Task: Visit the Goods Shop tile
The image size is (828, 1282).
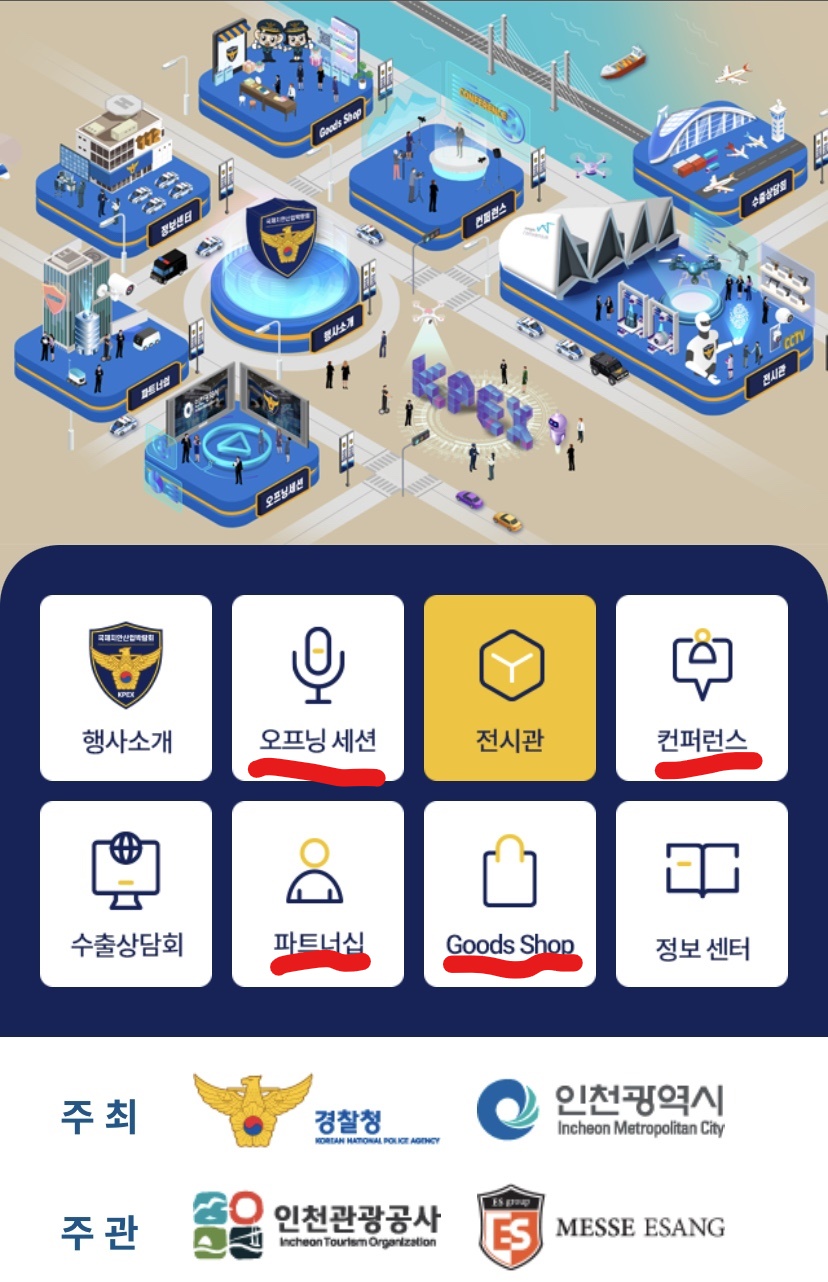Action: point(510,893)
